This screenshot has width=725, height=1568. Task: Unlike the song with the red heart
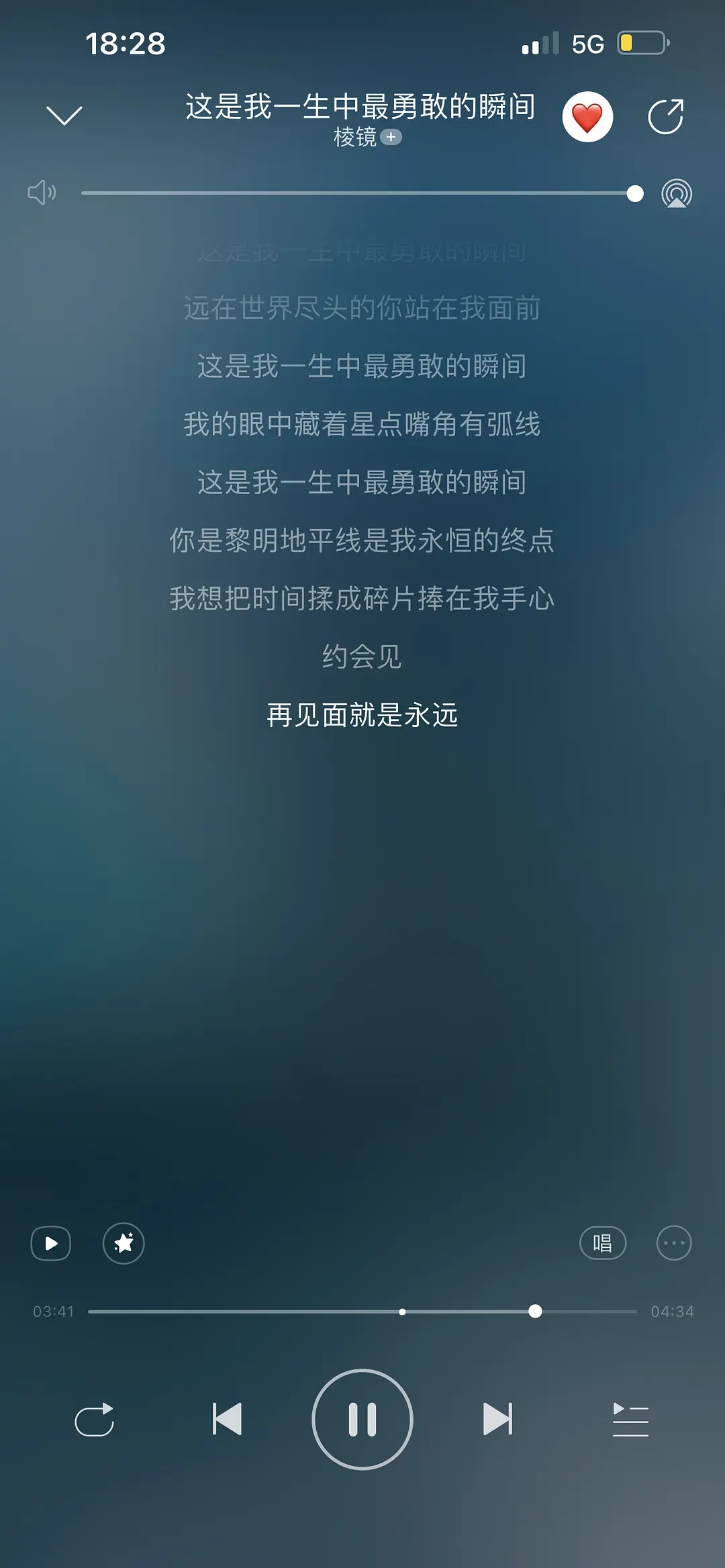coord(587,117)
